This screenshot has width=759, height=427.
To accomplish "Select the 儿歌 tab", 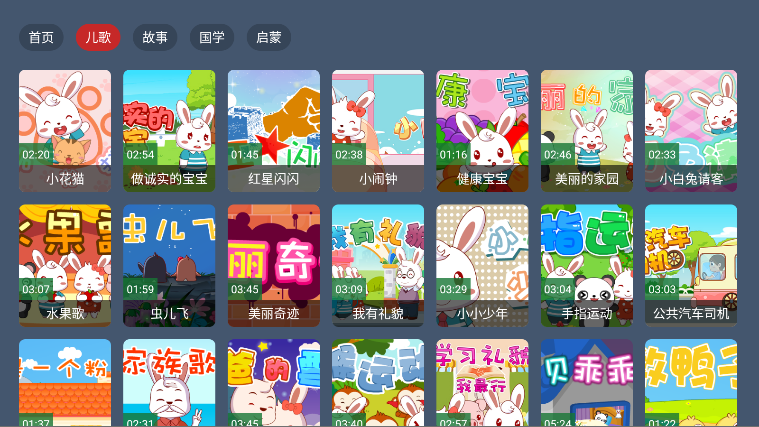I will 98,37.
